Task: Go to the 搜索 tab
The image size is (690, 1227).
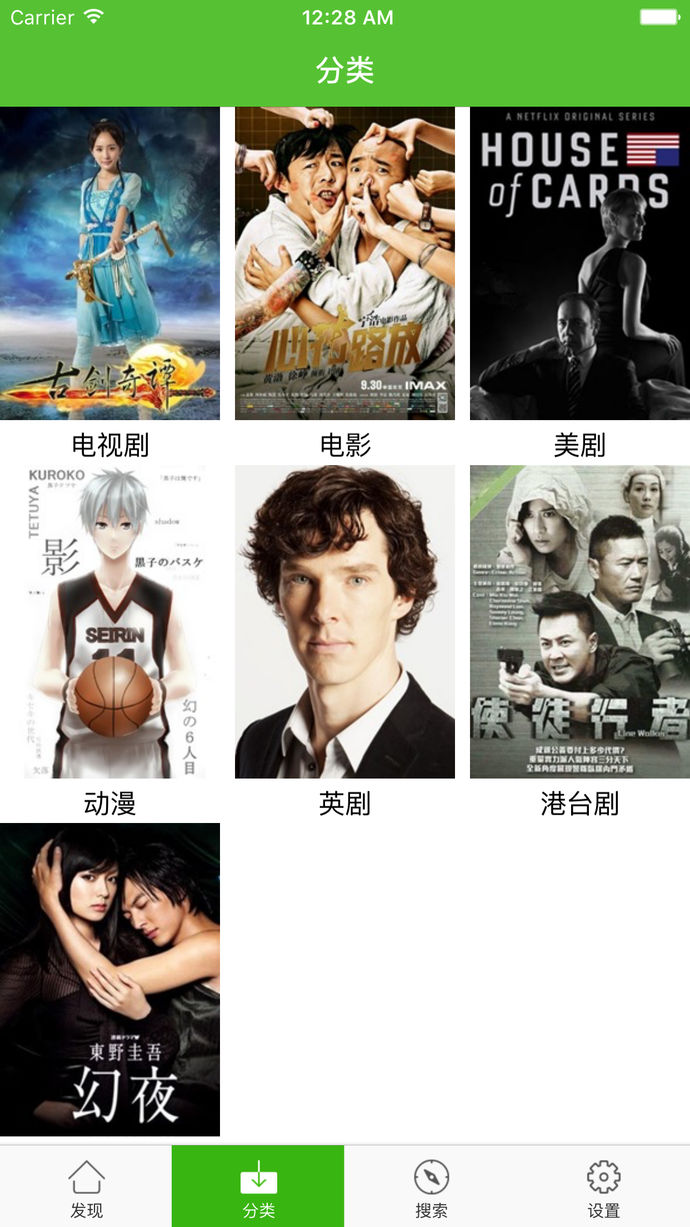Action: [431, 1187]
